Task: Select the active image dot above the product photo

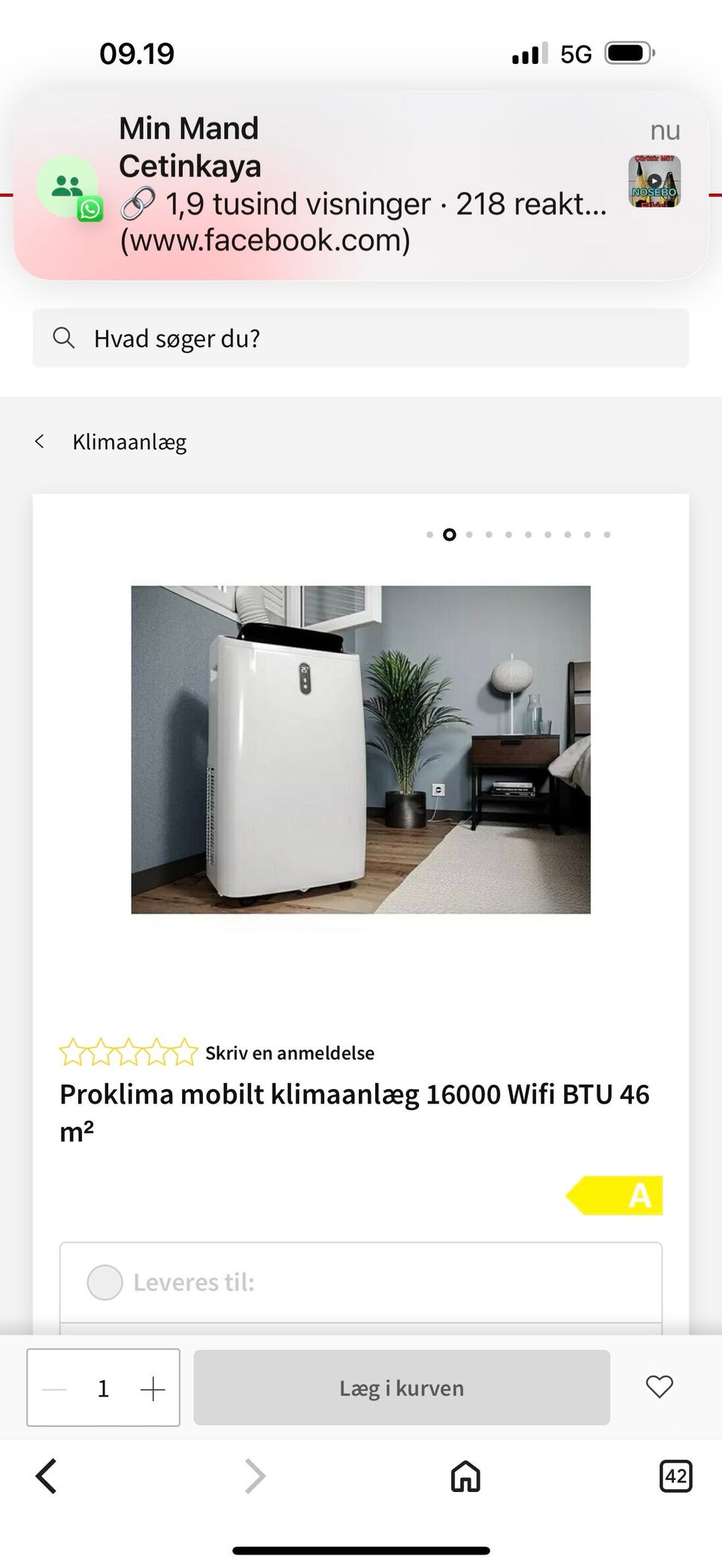Action: 449,534
